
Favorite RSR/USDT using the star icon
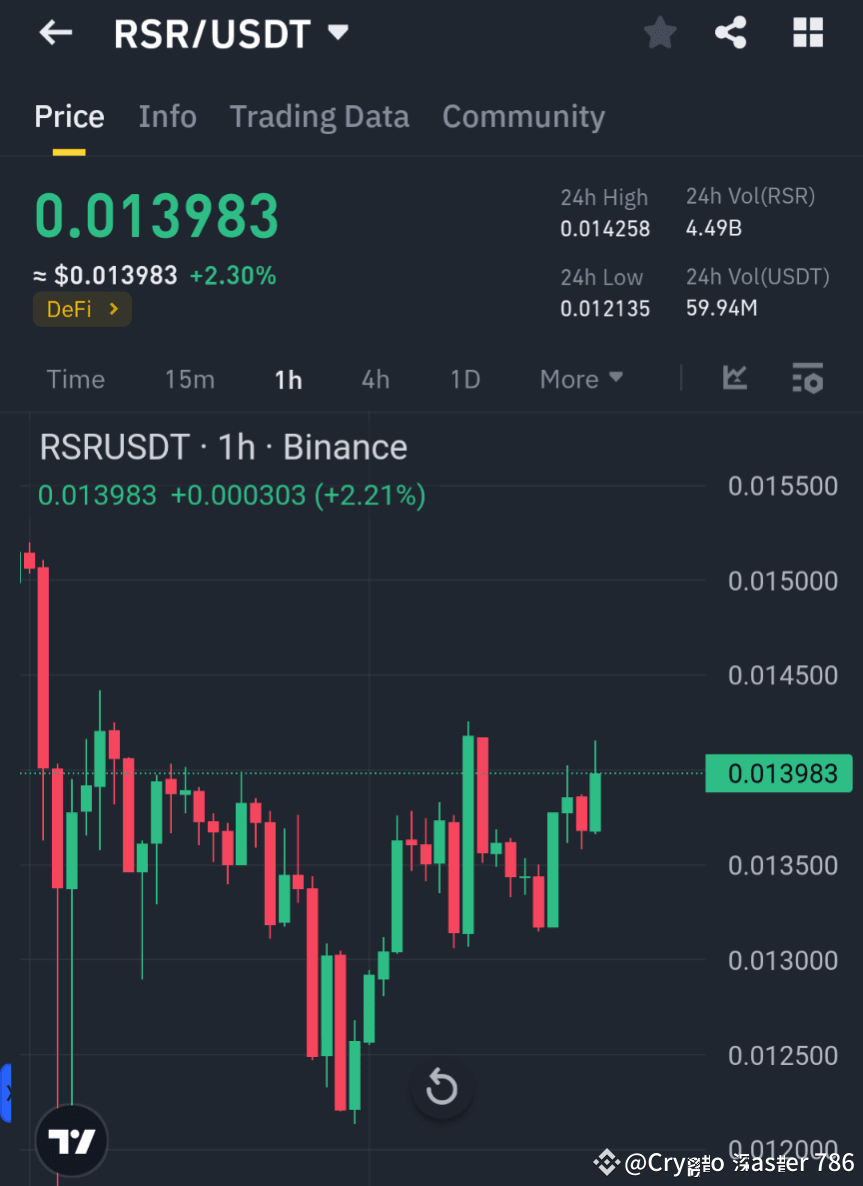click(x=659, y=32)
